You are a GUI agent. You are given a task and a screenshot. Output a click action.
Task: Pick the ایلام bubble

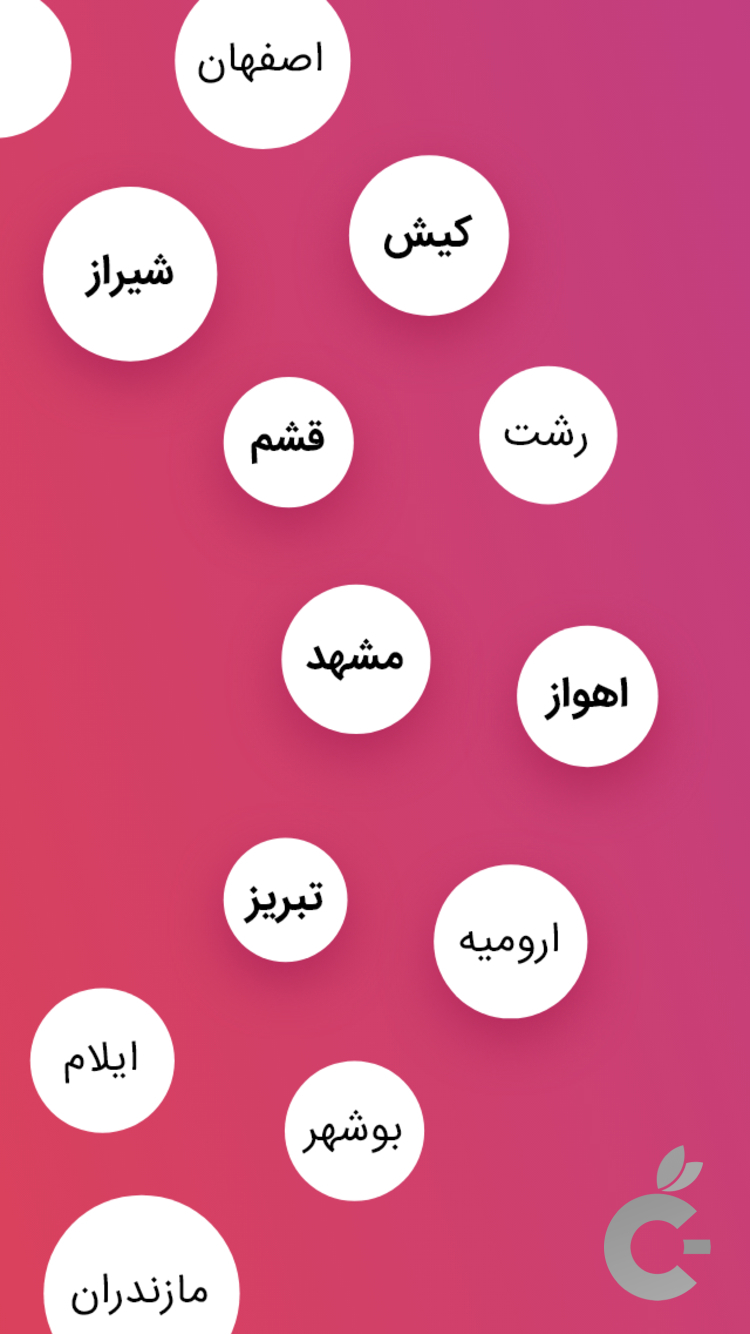click(x=102, y=1060)
